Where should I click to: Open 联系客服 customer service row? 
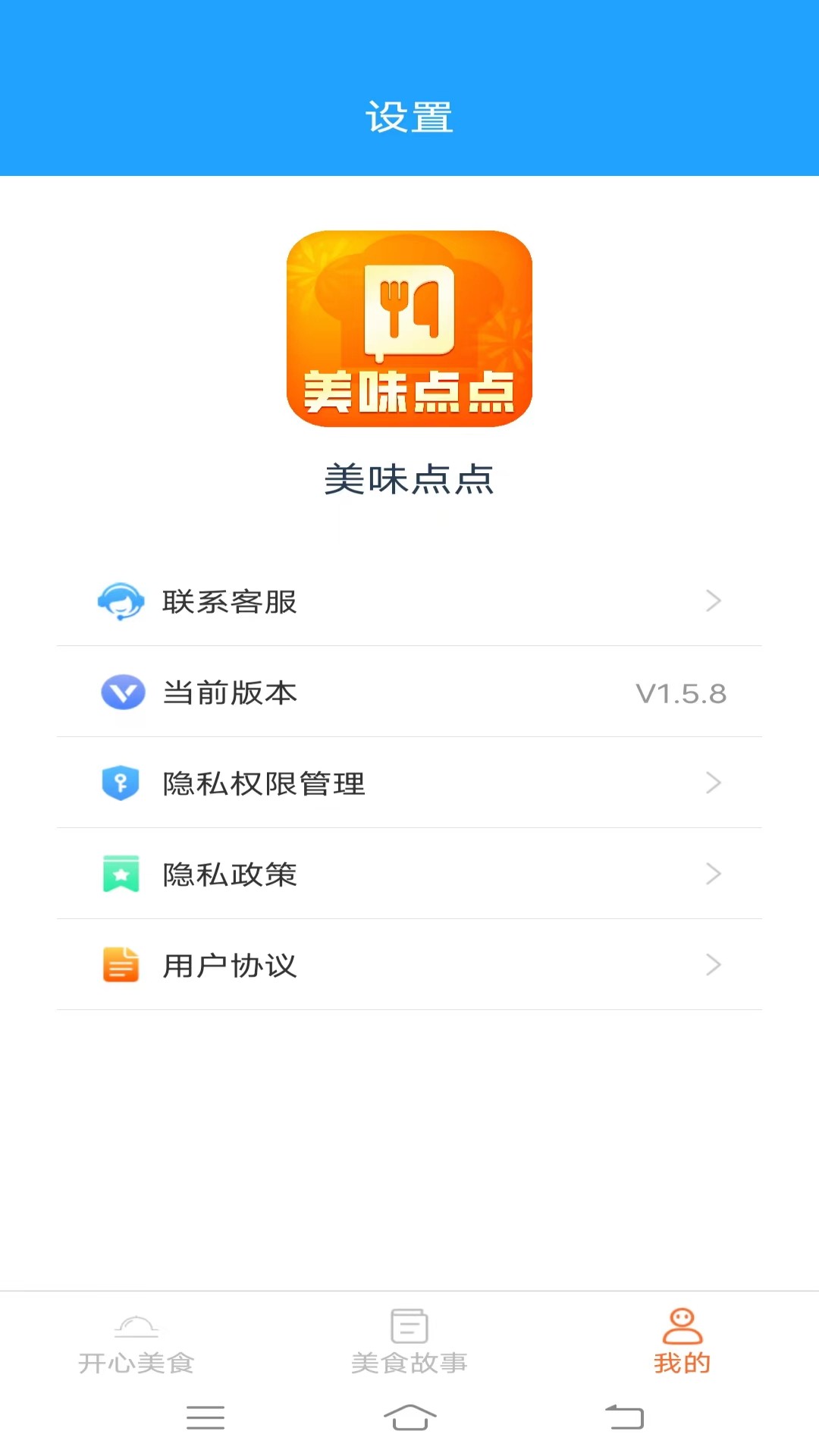pos(409,601)
